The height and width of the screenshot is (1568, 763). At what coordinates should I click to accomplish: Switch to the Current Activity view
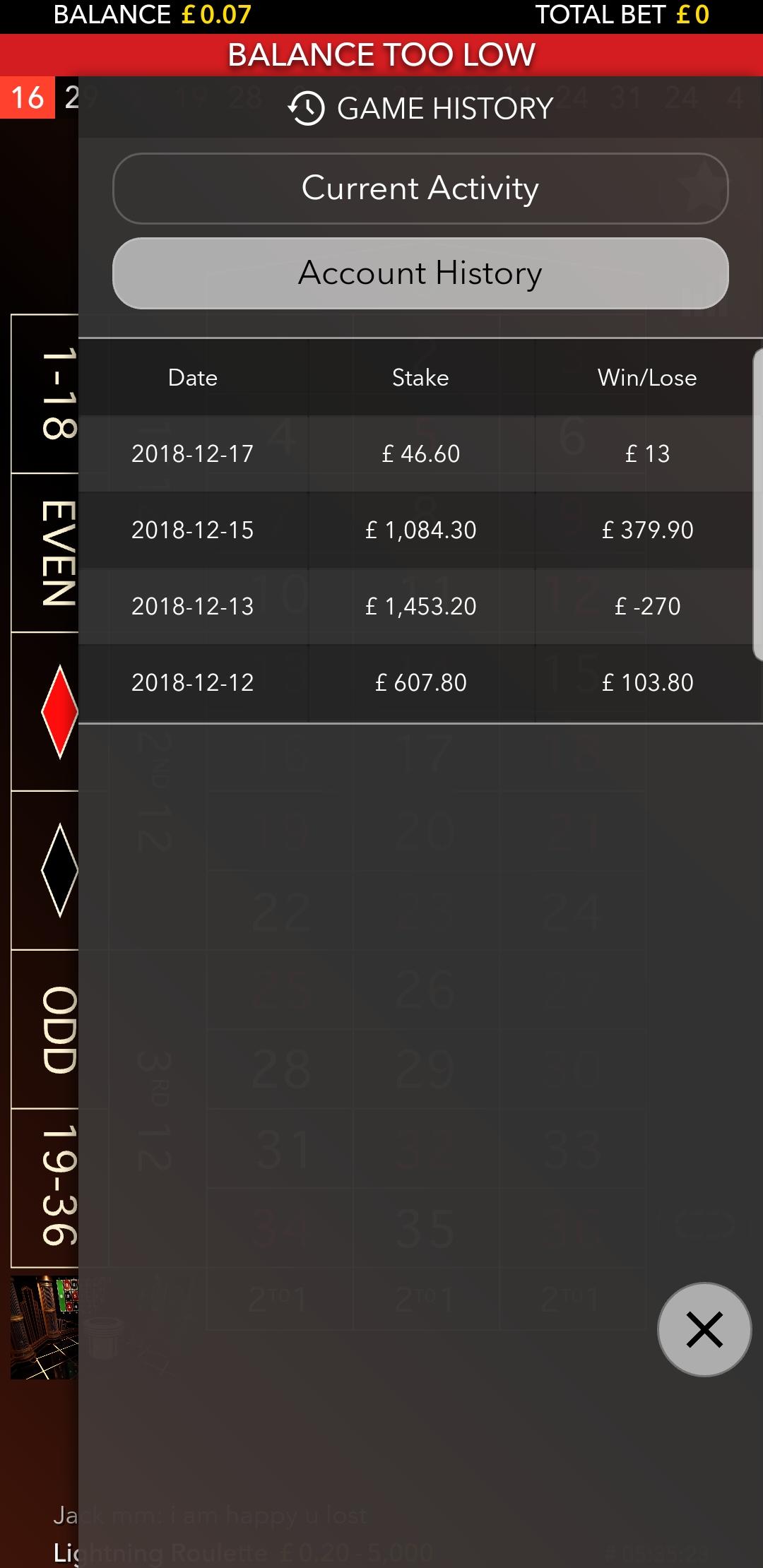point(420,189)
